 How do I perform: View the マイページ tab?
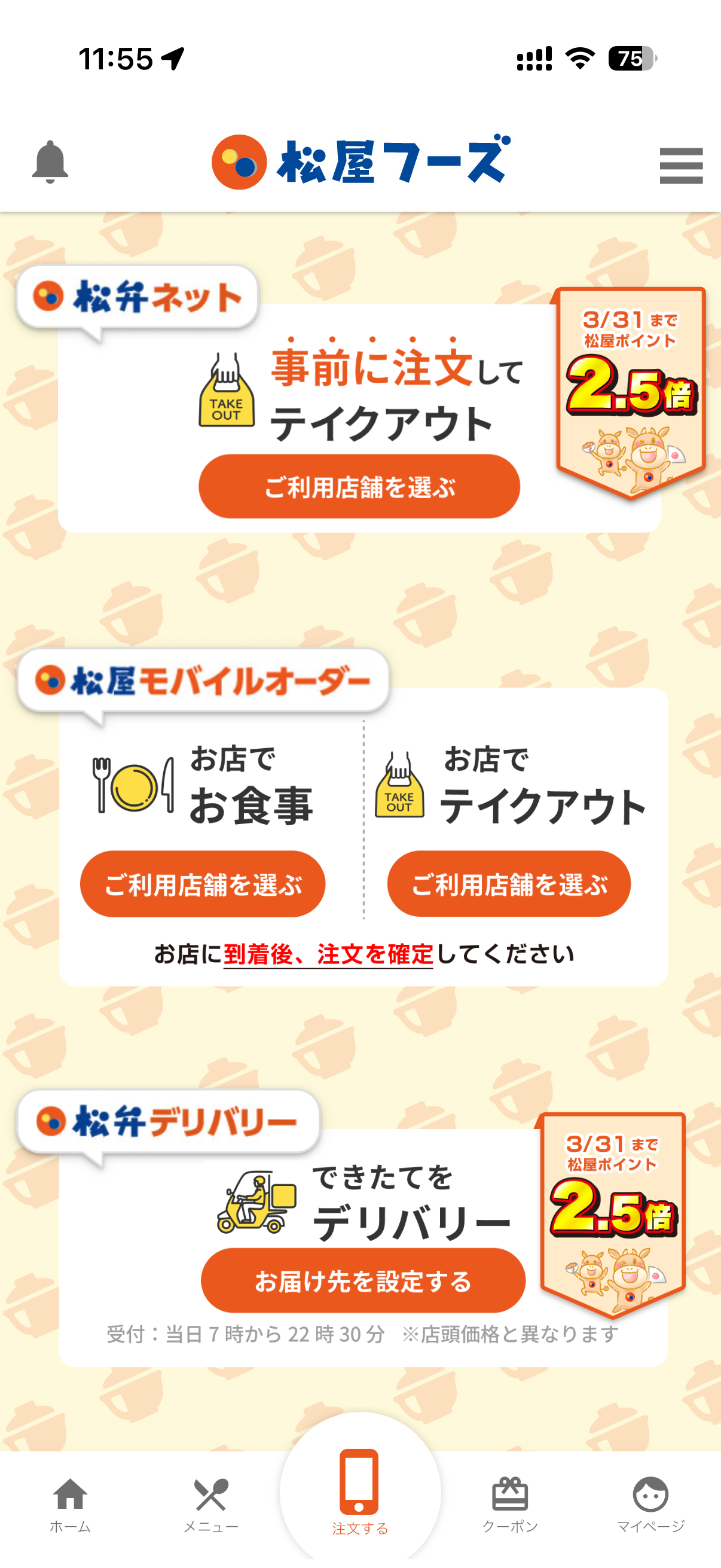coord(650,1503)
